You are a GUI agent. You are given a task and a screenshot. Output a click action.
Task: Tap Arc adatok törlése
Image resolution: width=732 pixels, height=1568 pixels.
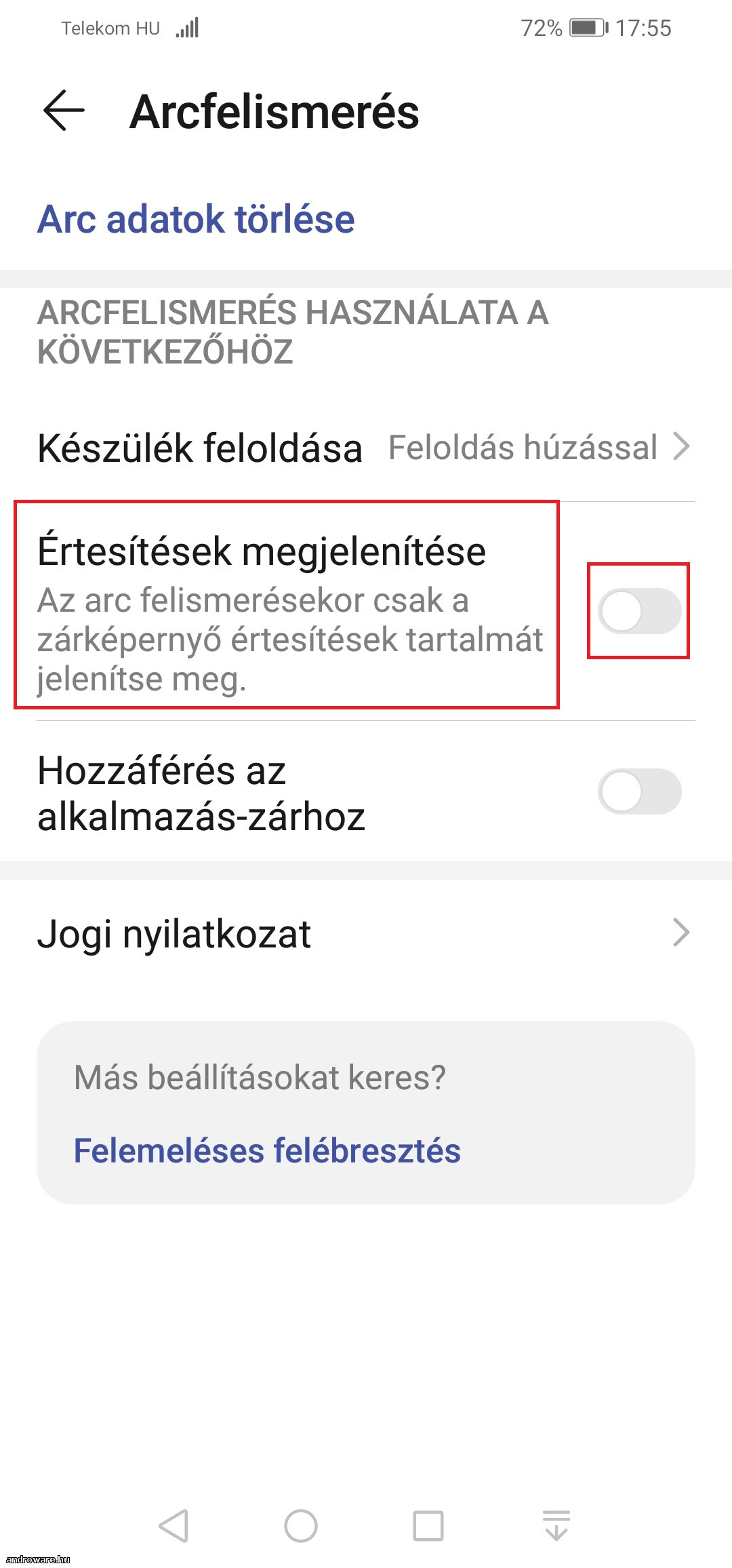click(x=196, y=219)
